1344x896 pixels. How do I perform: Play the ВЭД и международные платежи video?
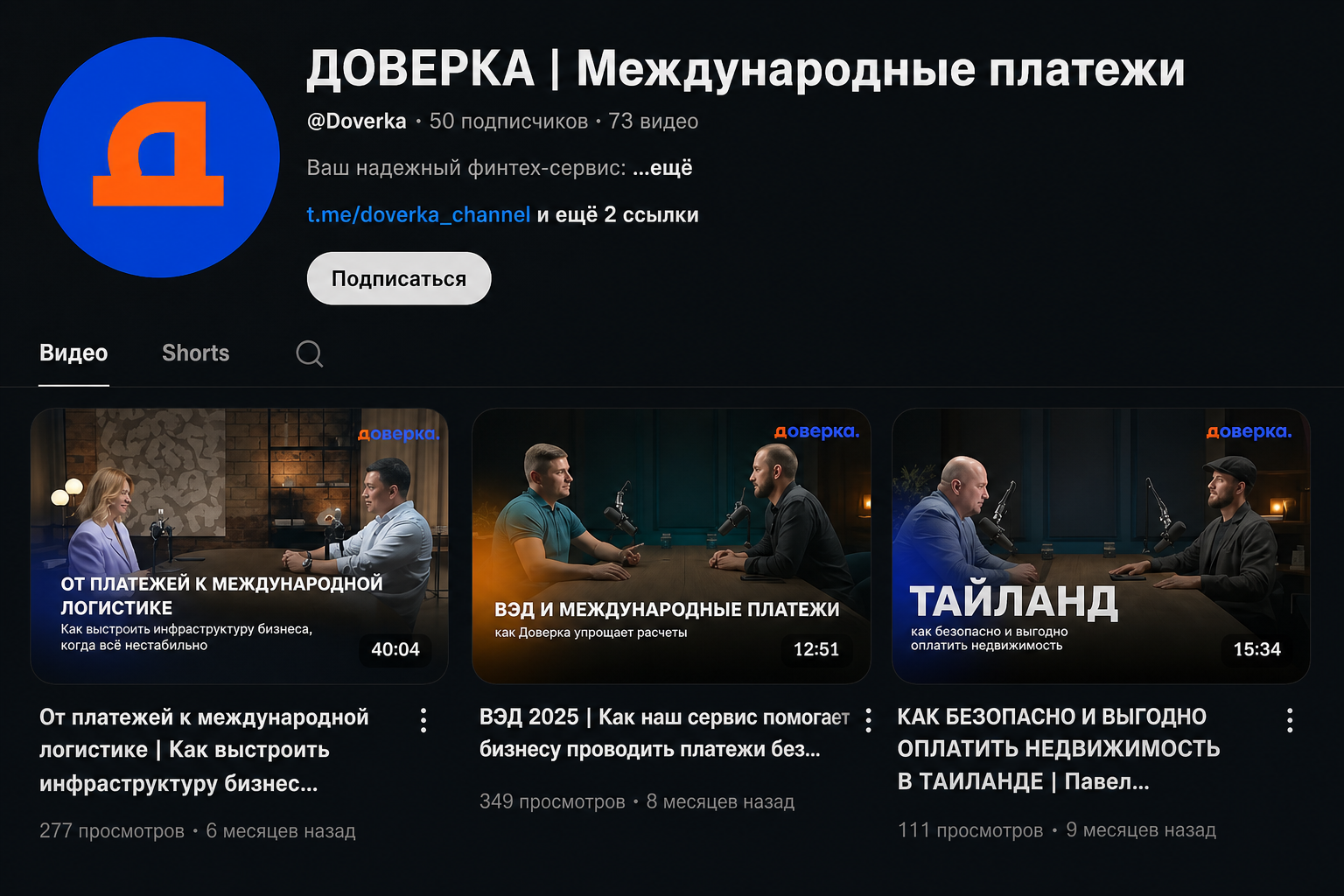tap(671, 545)
